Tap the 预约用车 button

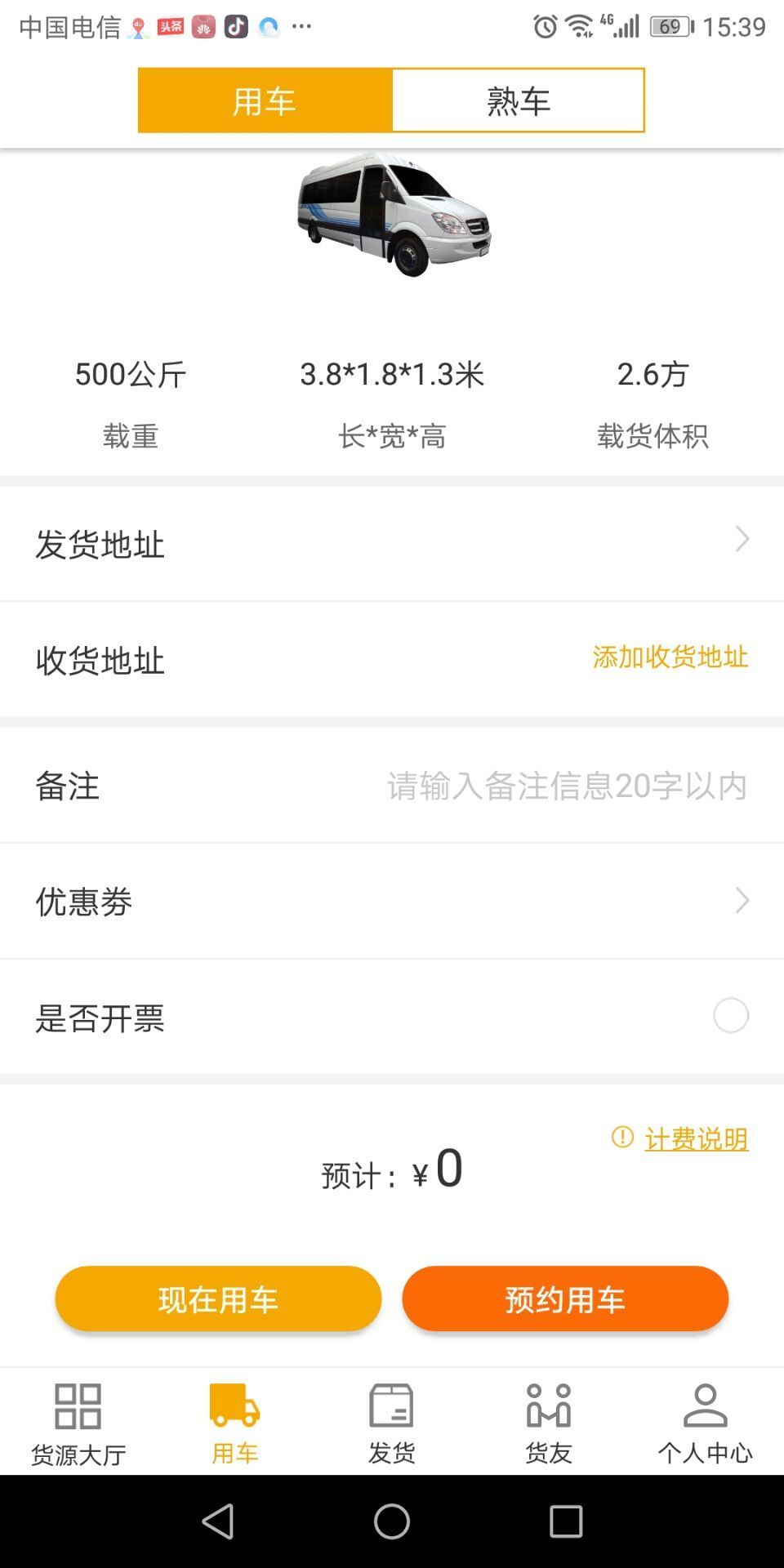point(565,1298)
